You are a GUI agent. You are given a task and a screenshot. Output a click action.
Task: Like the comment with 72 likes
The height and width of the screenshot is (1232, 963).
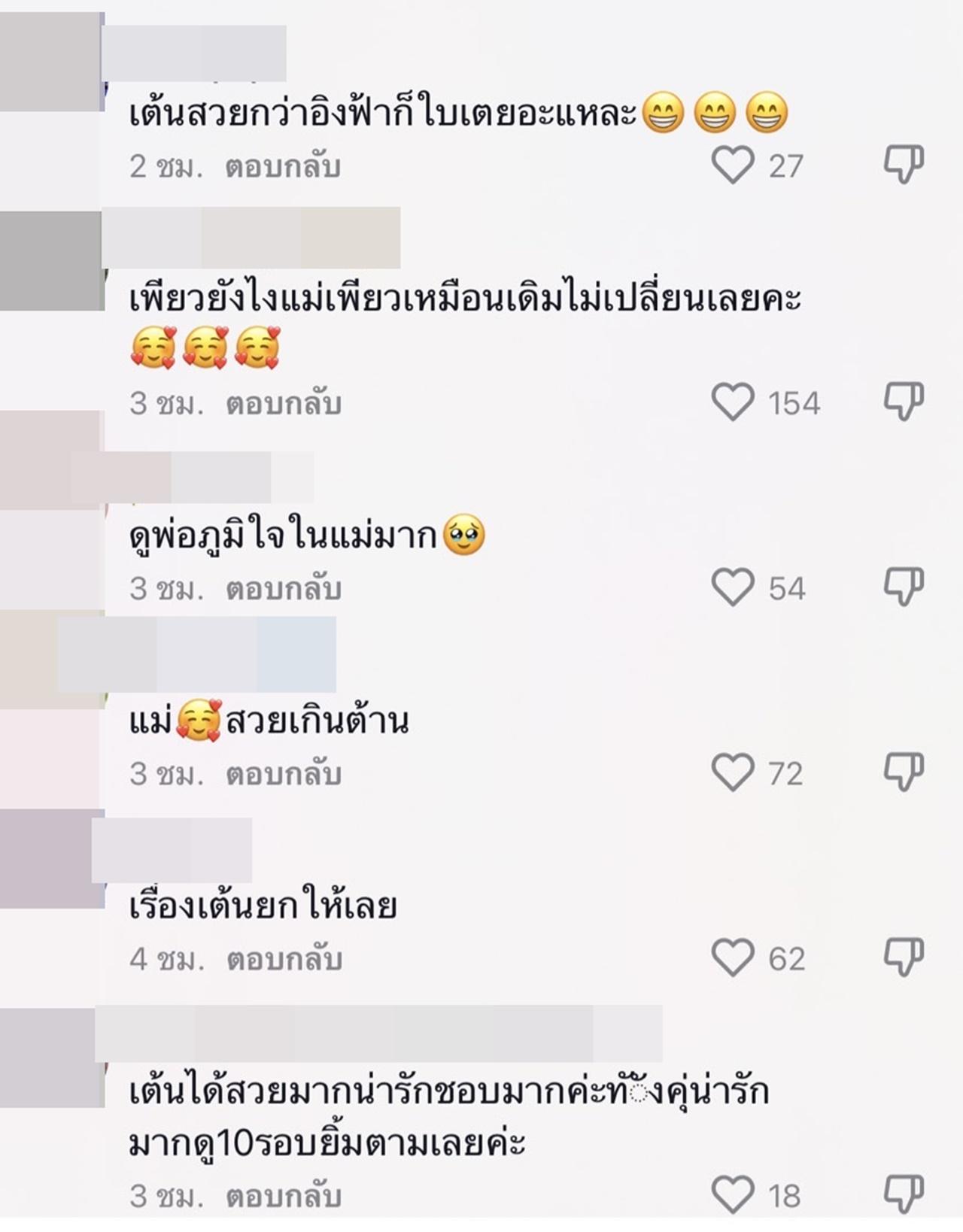(733, 772)
